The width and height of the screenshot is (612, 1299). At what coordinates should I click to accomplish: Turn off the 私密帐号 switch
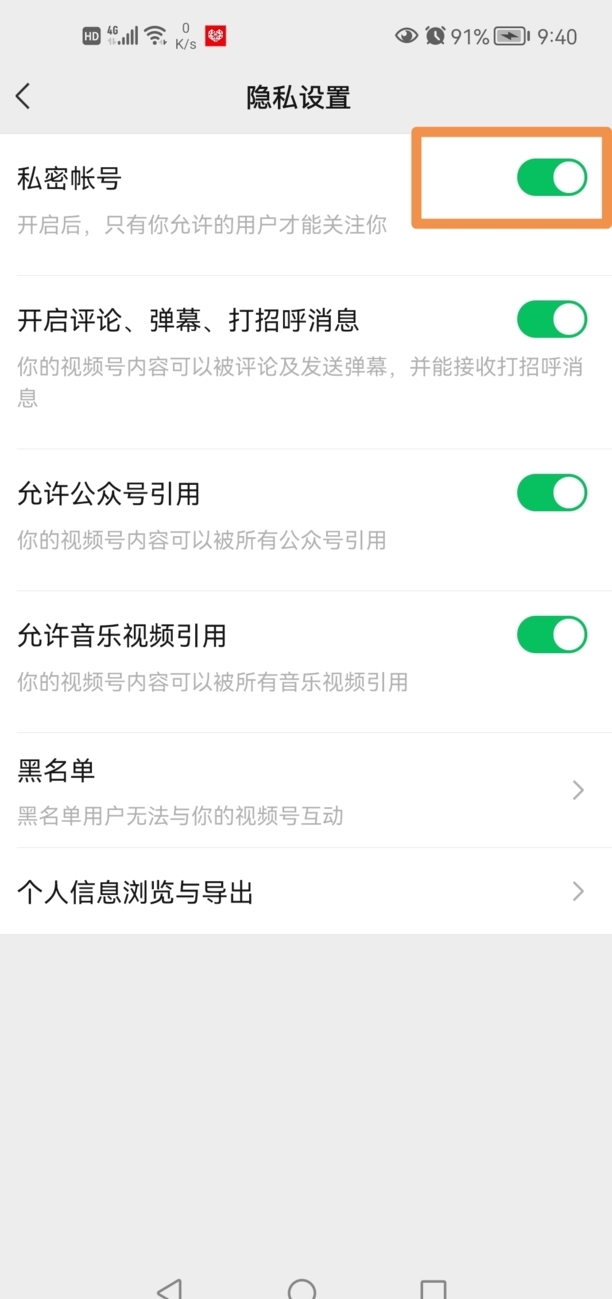pyautogui.click(x=551, y=178)
